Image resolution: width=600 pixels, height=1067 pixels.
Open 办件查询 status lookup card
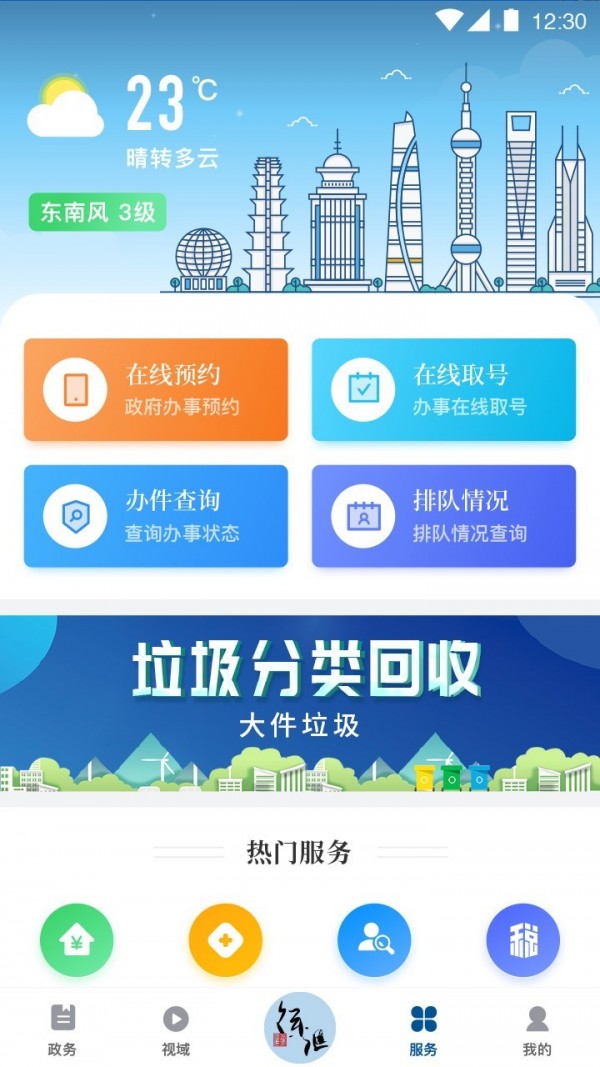[156, 516]
